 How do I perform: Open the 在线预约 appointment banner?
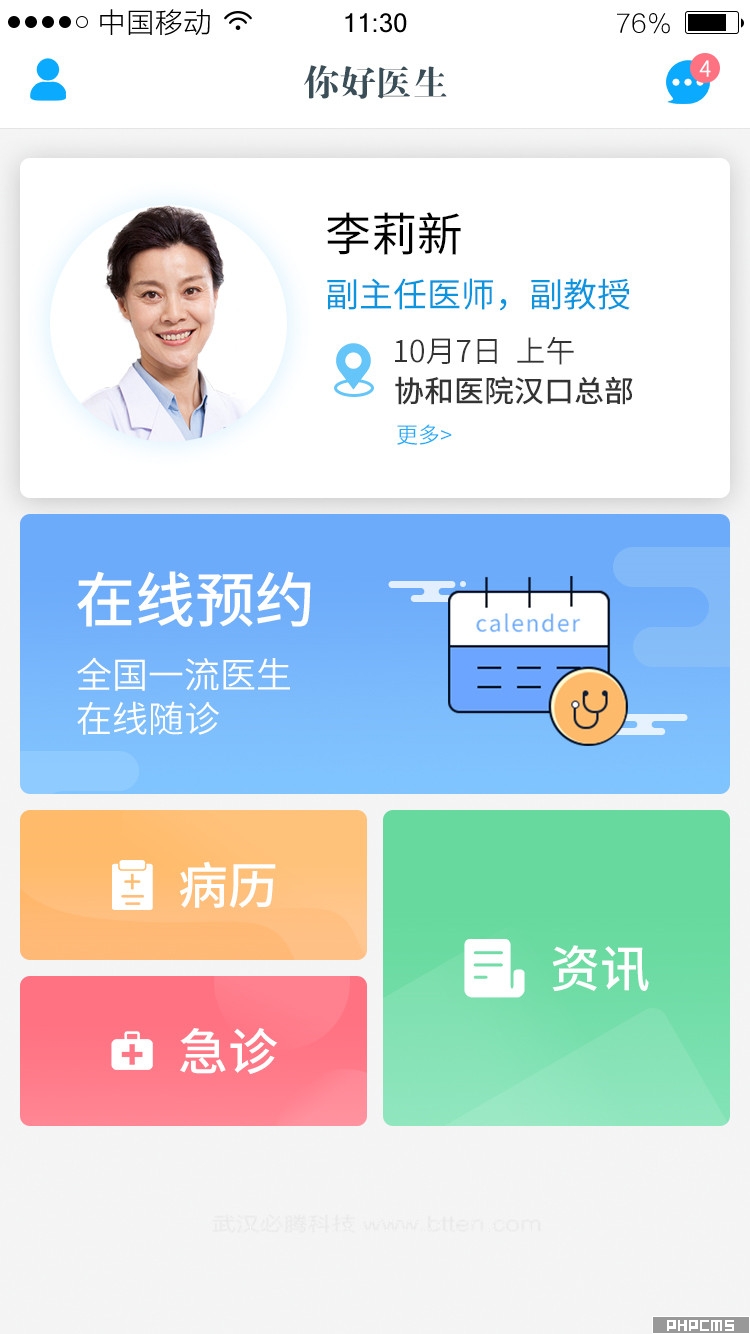[x=375, y=653]
